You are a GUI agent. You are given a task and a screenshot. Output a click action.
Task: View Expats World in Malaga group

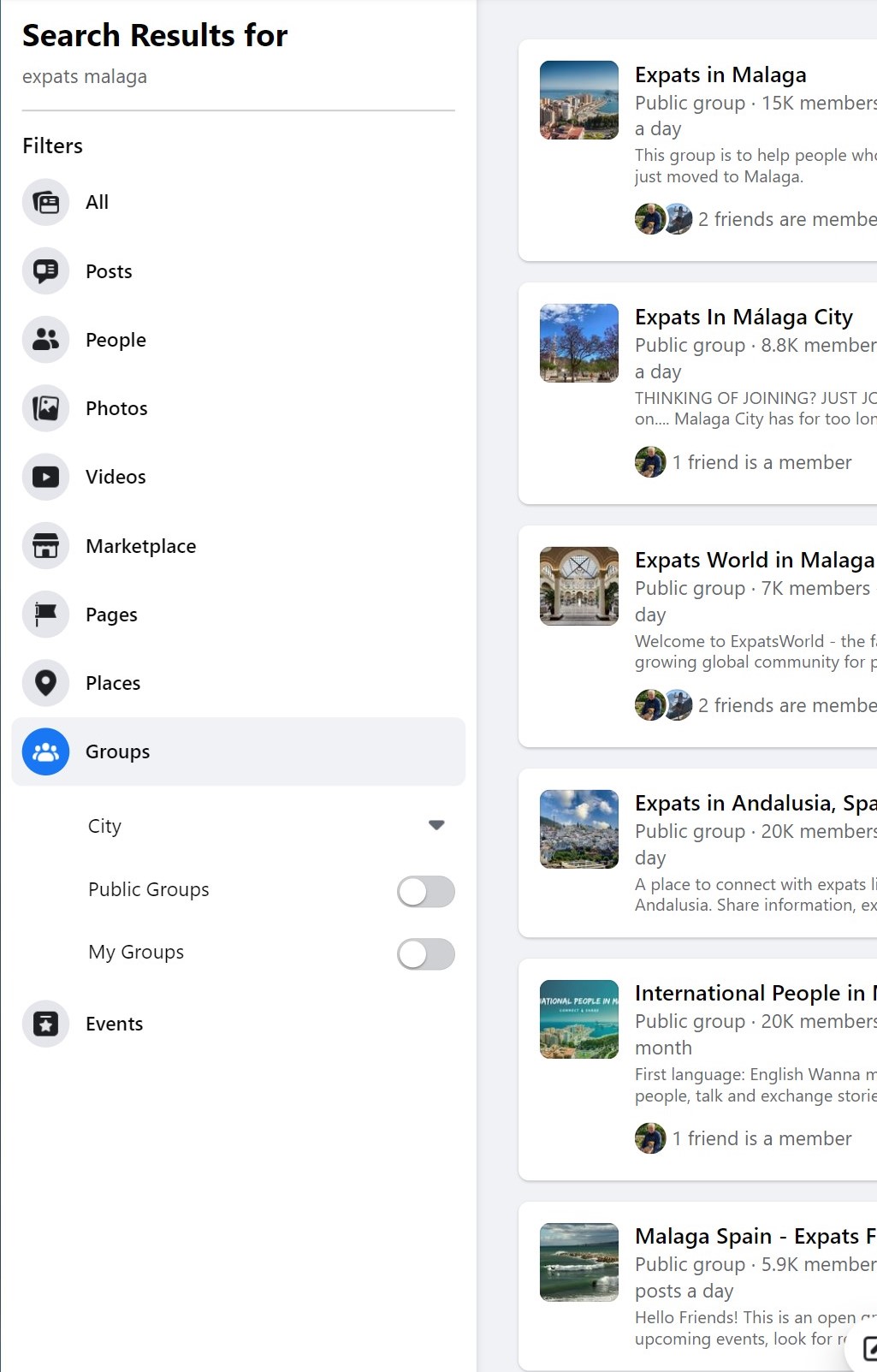(x=753, y=561)
